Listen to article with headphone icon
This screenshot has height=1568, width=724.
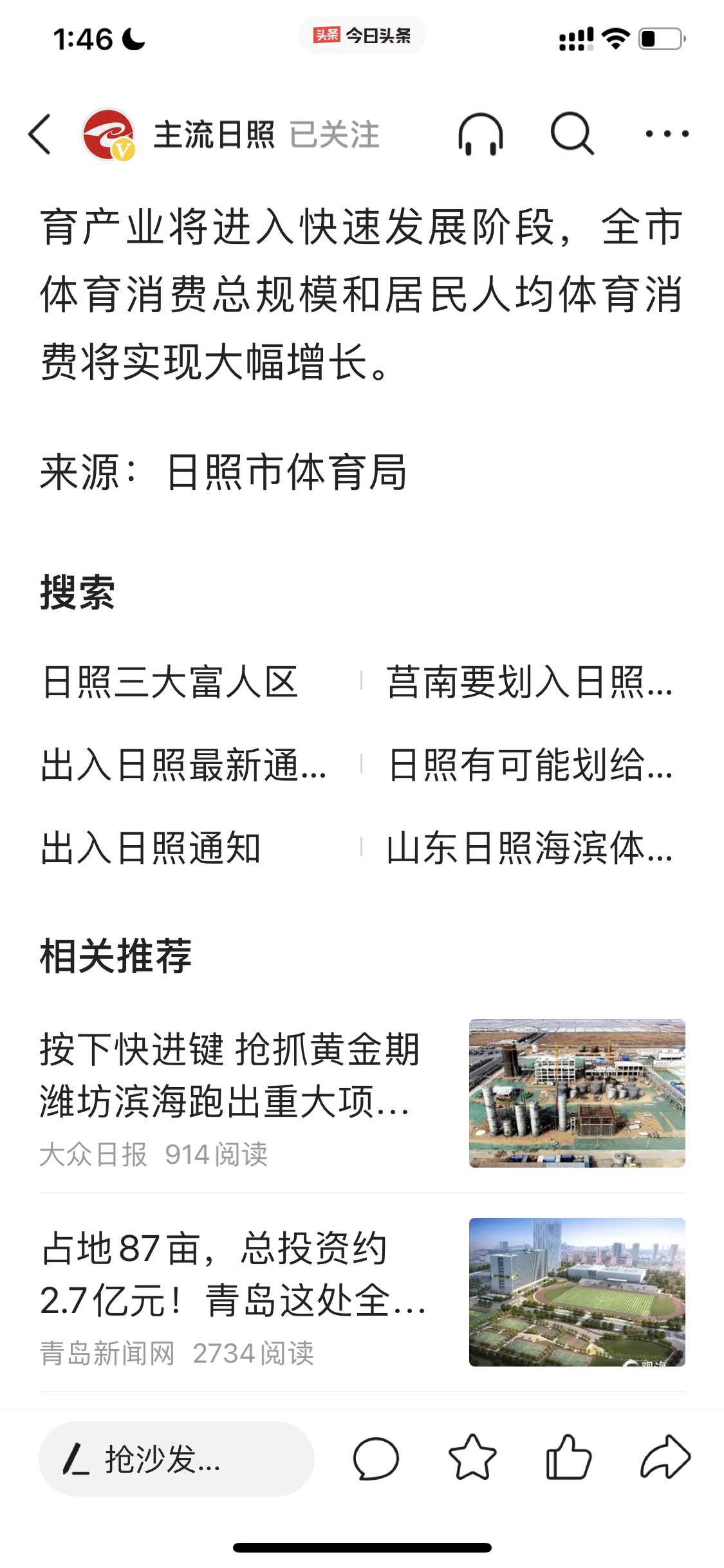point(480,135)
